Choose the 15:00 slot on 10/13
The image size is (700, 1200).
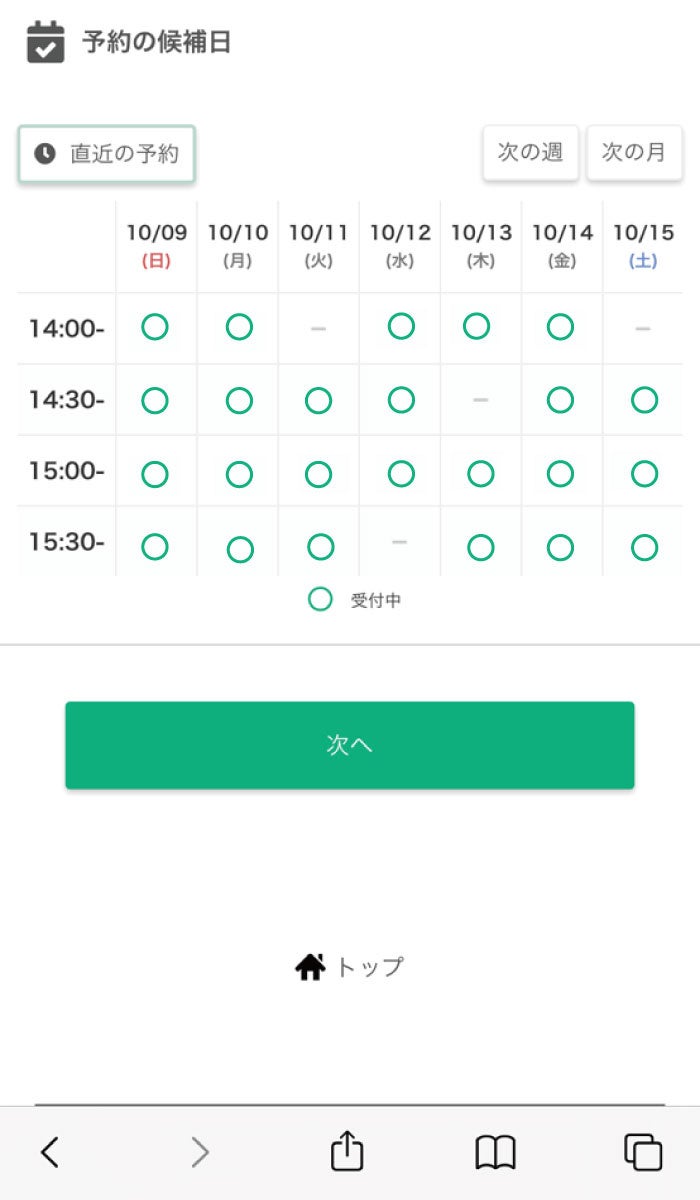point(481,474)
